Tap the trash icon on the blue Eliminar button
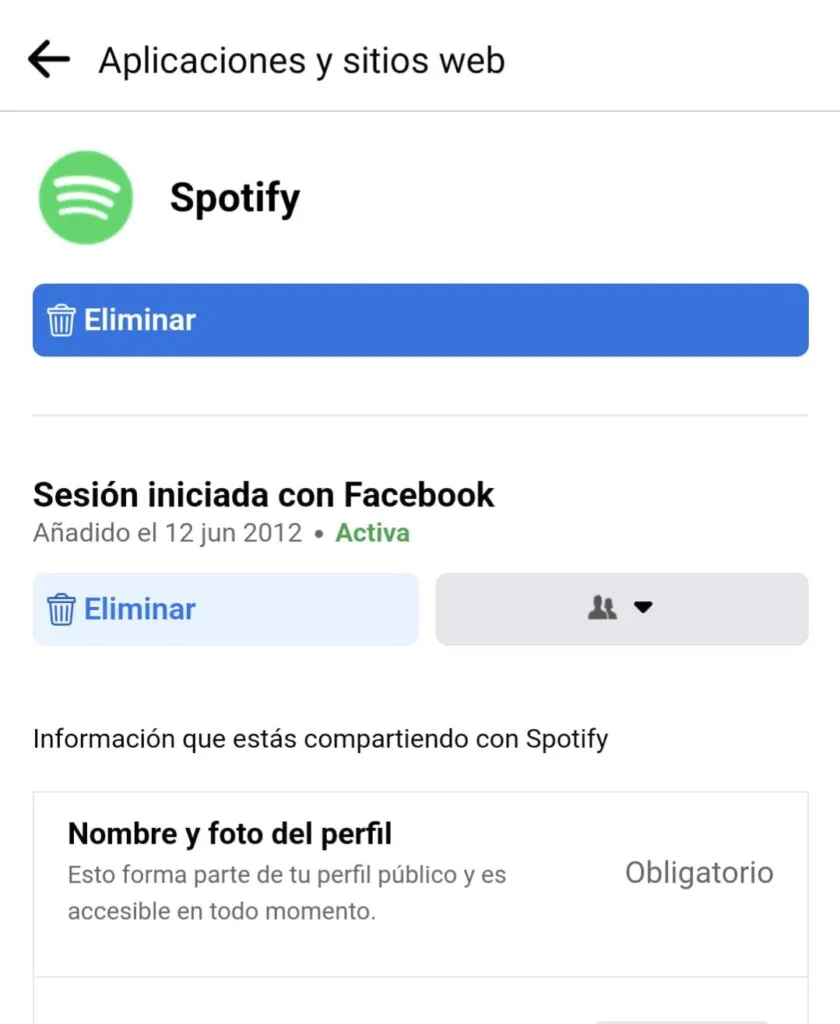This screenshot has height=1024, width=840. click(62, 320)
